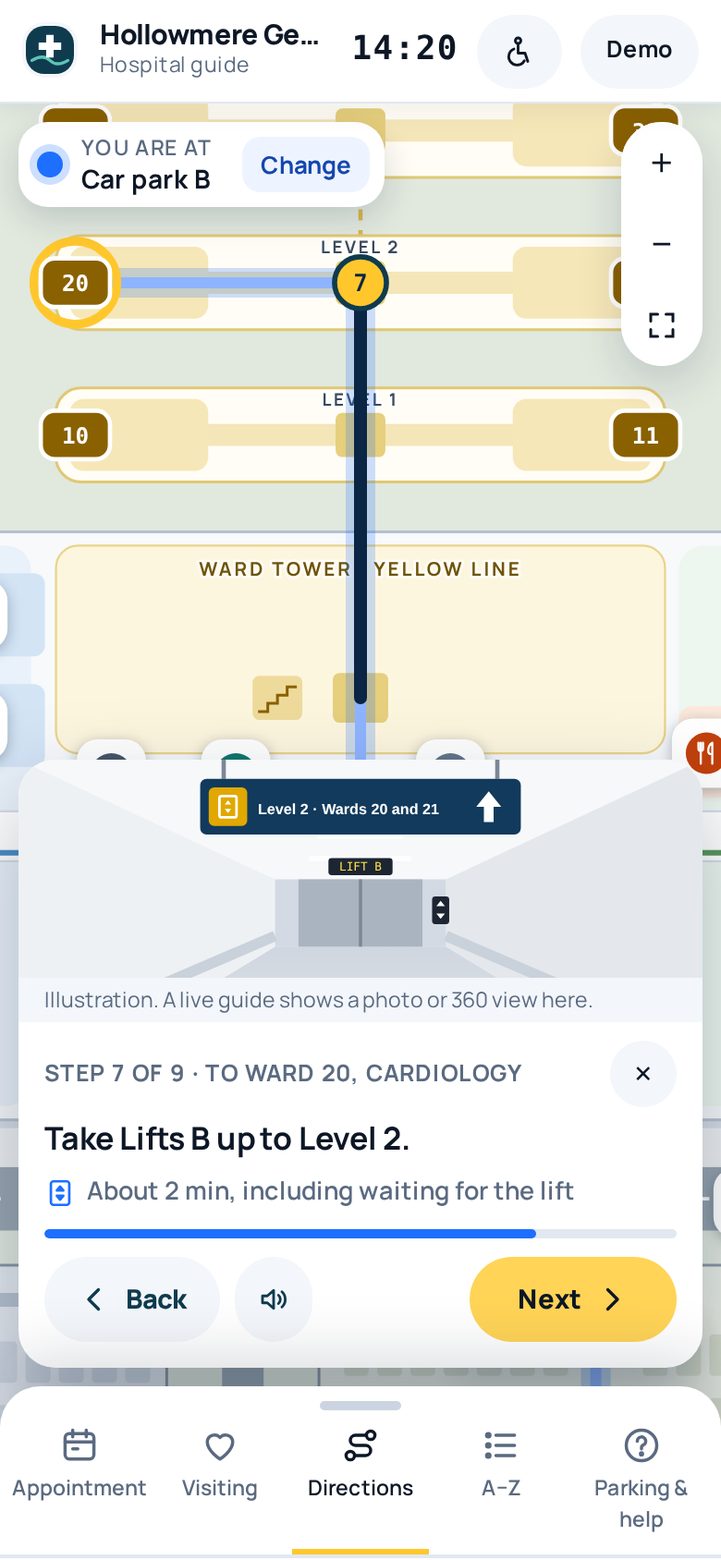Expand map to full screen
The height and width of the screenshot is (1560, 721).
(661, 325)
